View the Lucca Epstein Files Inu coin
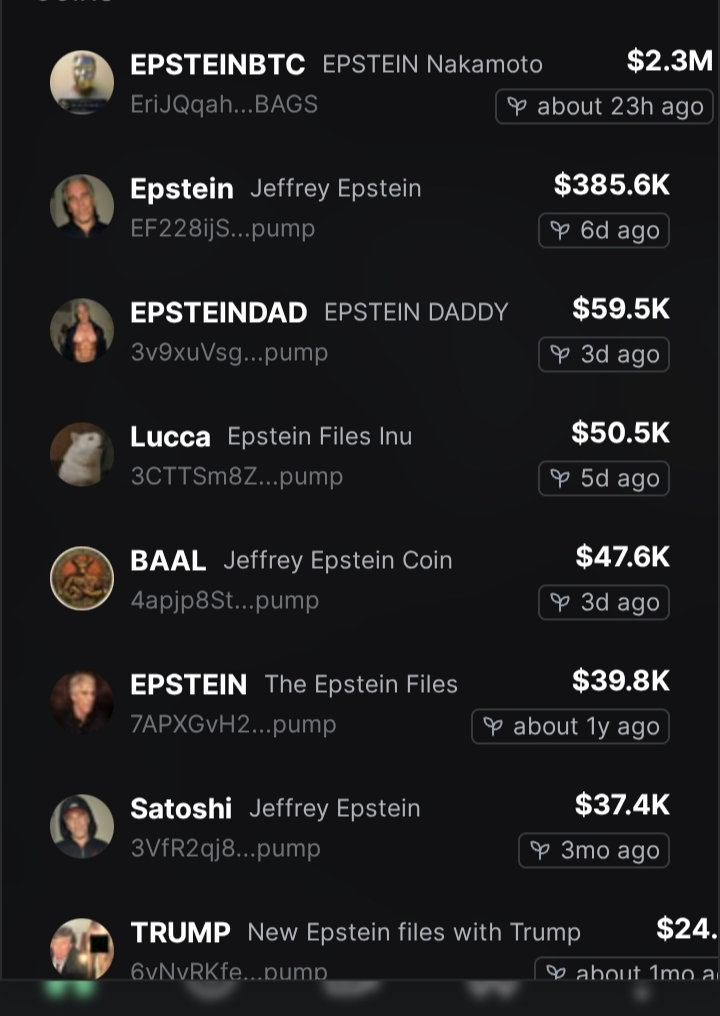 click(x=360, y=455)
